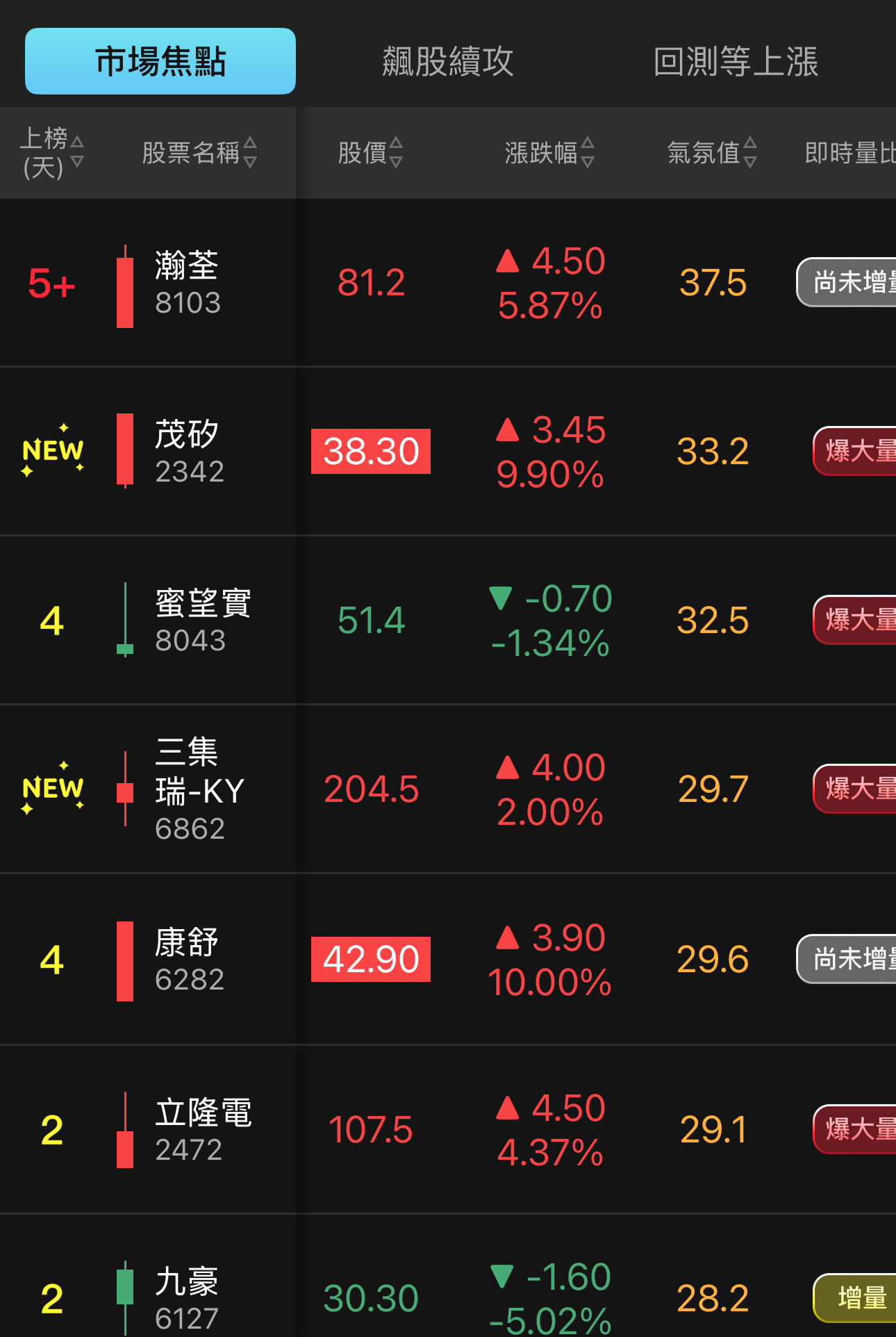Viewport: 896px width, 1337px height.
Task: Sort by 氣氛值 column
Action: coord(712,152)
